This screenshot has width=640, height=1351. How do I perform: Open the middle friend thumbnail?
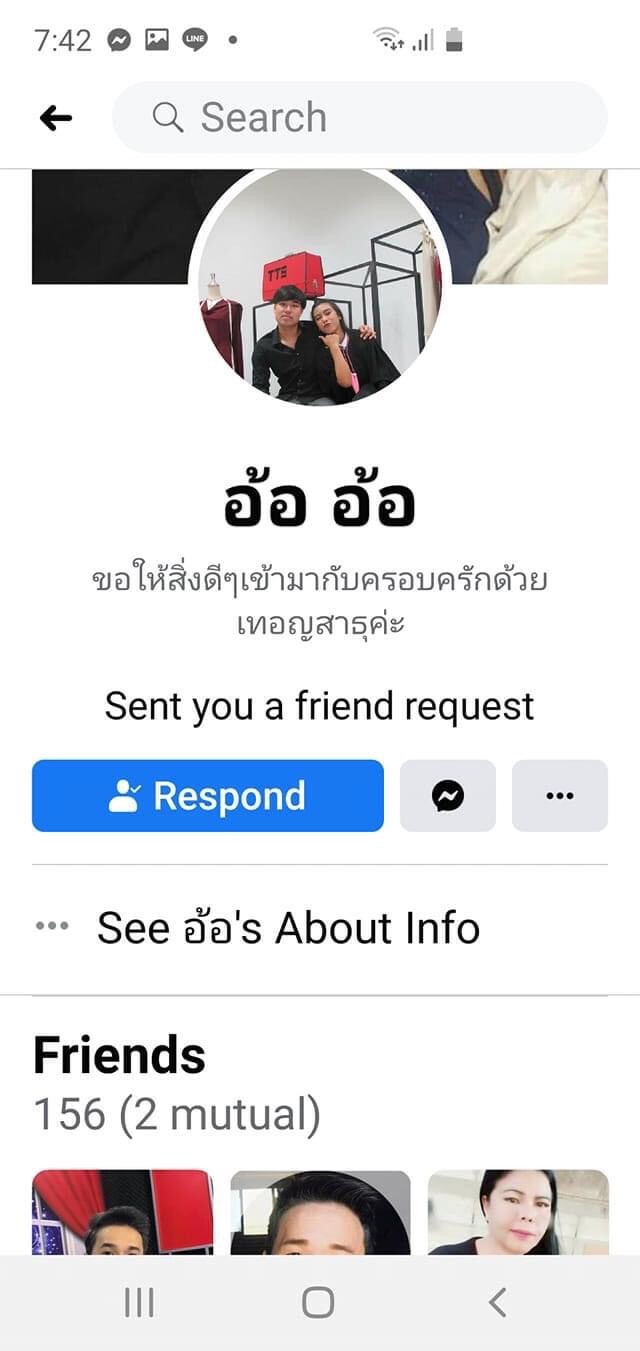coord(320,1212)
